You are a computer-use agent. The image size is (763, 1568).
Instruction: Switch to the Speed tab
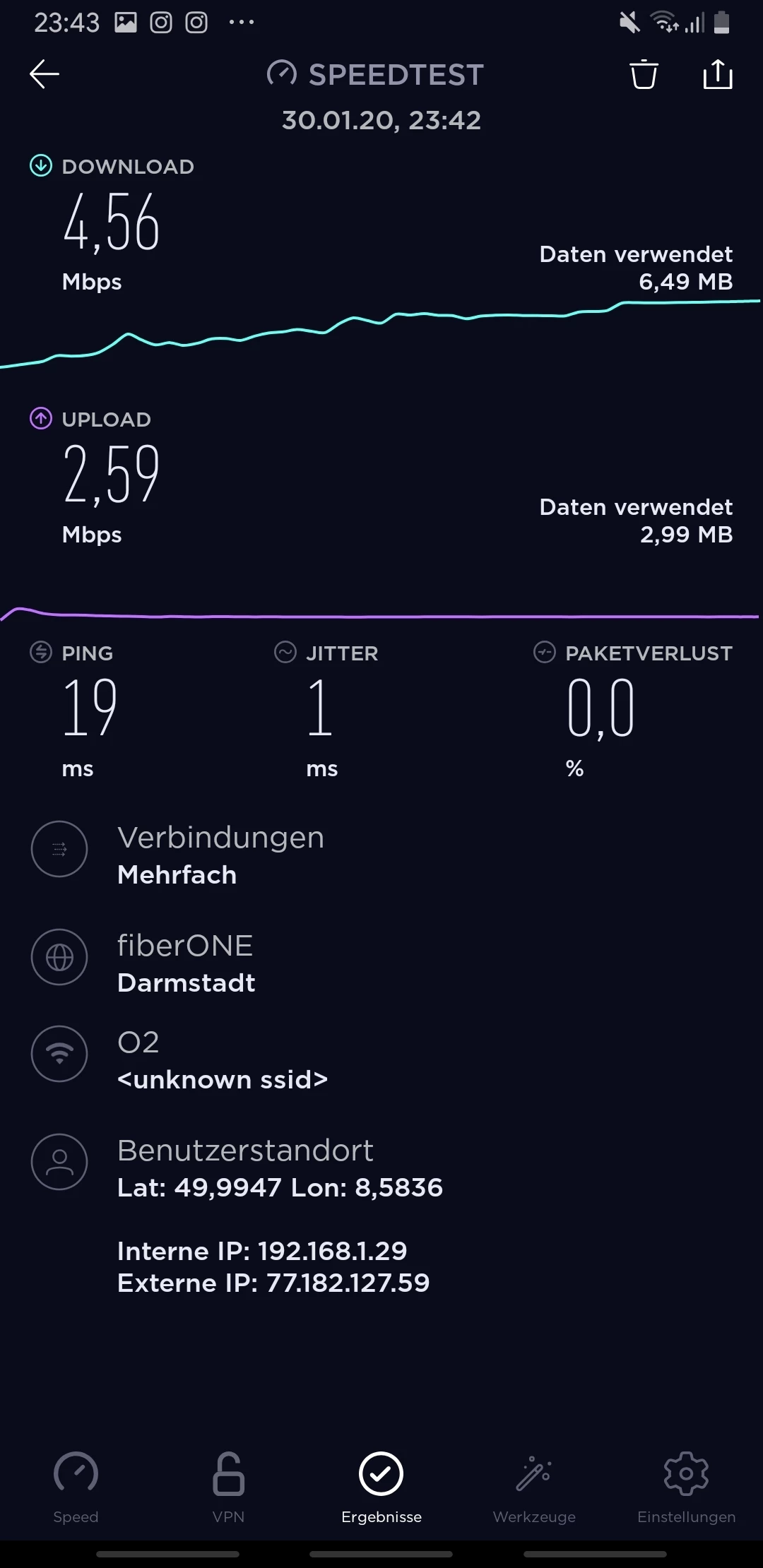[x=76, y=1486]
